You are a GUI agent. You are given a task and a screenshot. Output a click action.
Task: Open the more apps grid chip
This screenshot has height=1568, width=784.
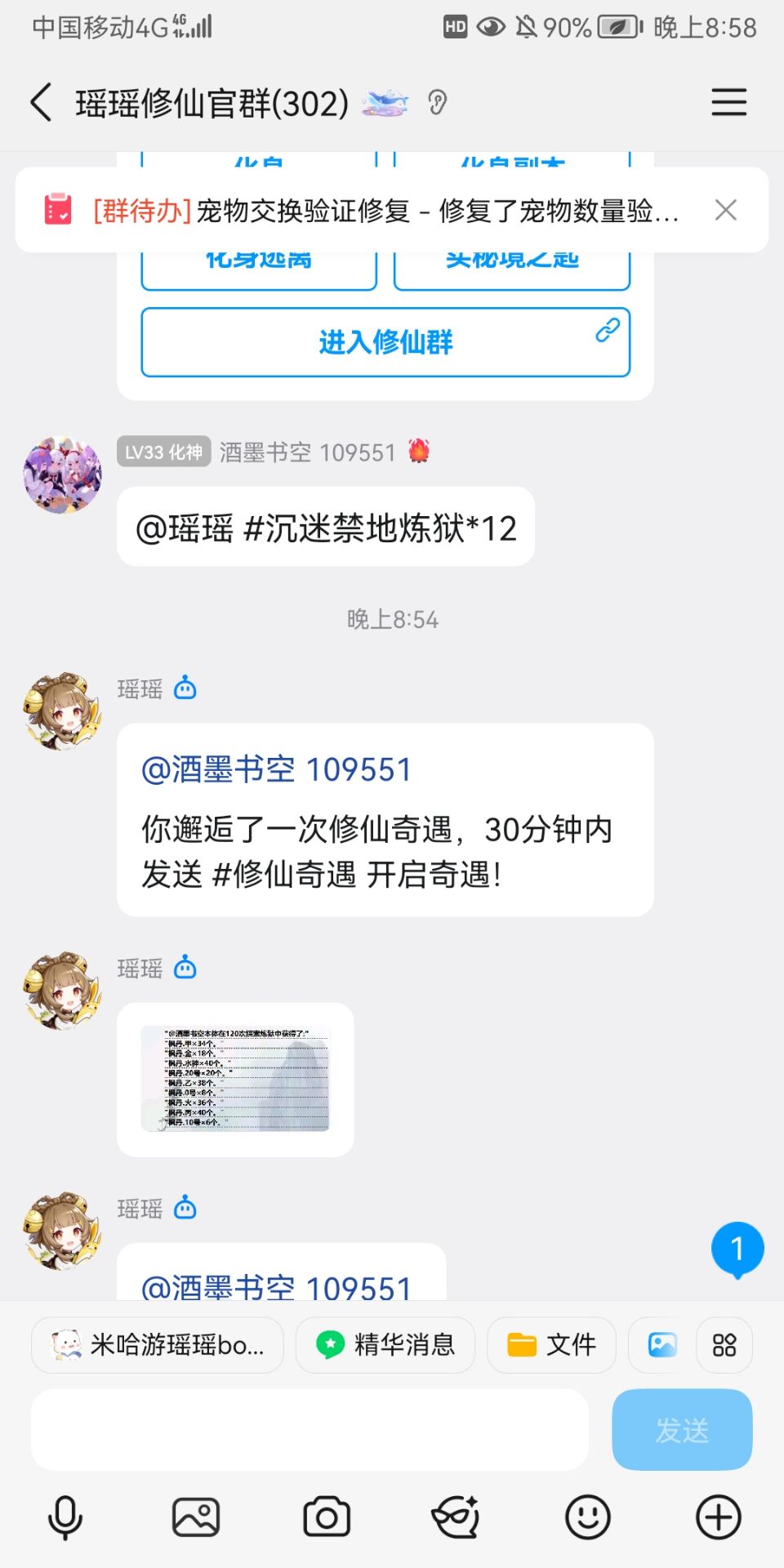(x=724, y=1345)
